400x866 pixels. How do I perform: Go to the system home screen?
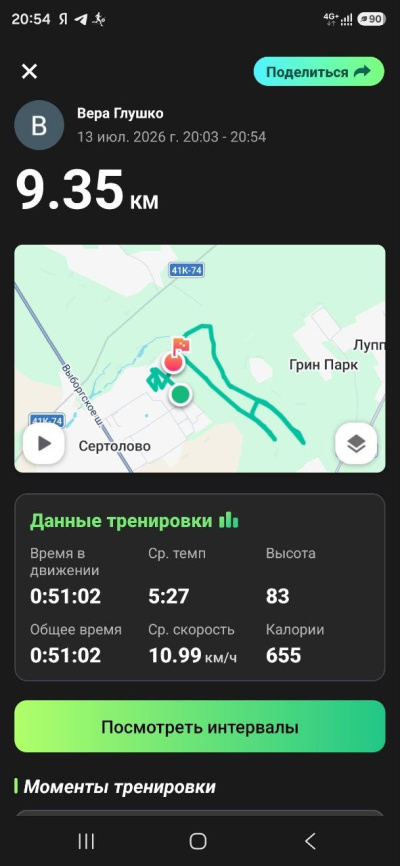(x=198, y=842)
